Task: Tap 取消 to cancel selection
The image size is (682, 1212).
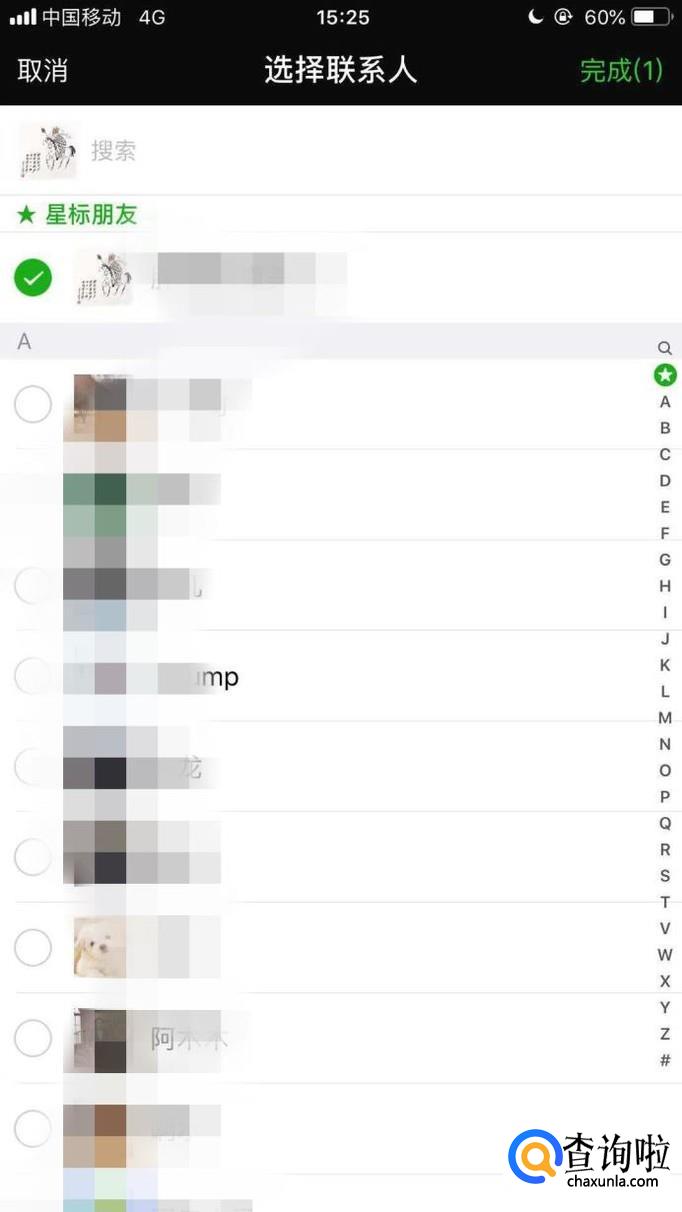Action: 43,71
